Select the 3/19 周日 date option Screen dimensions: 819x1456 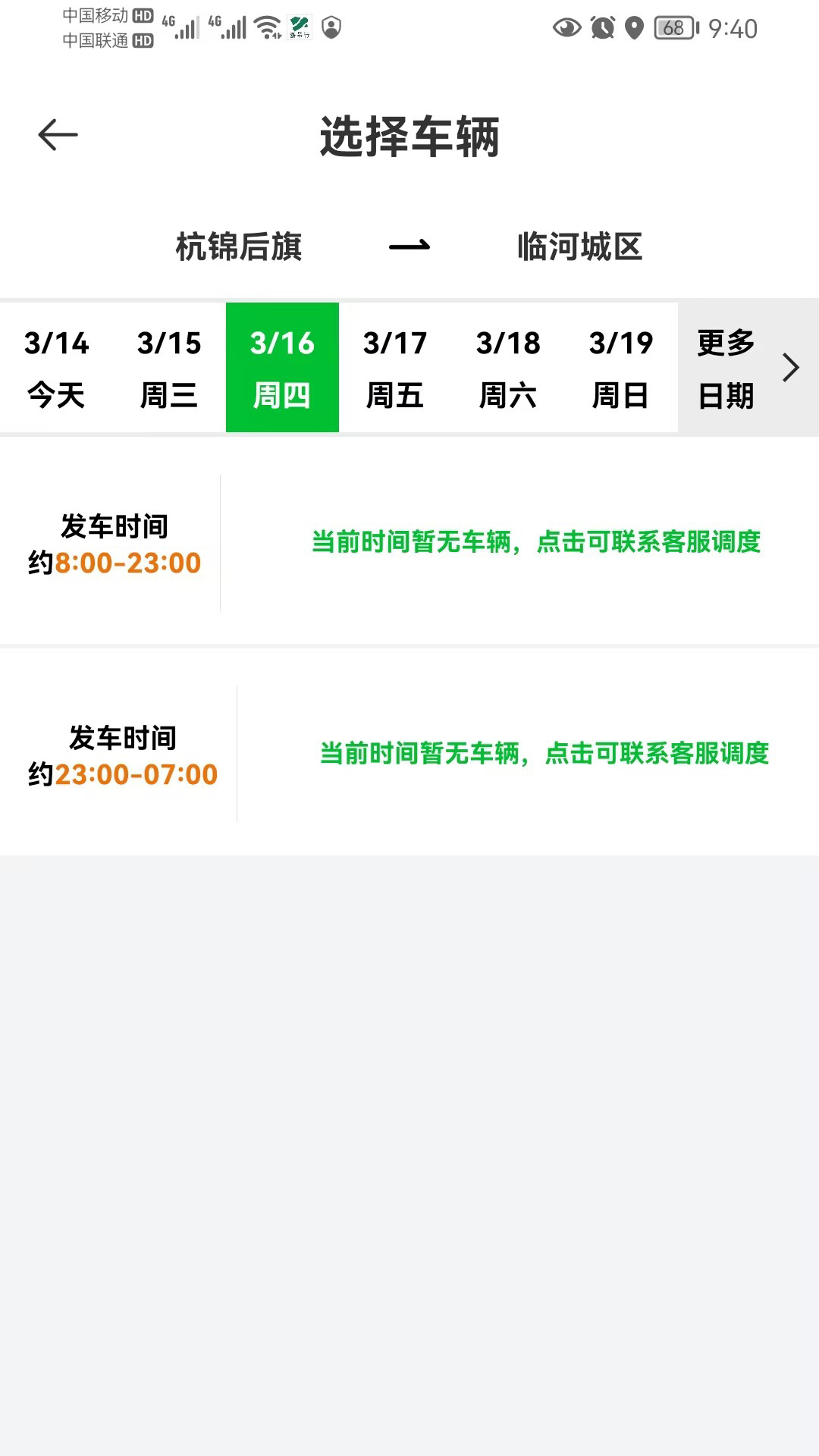click(620, 367)
